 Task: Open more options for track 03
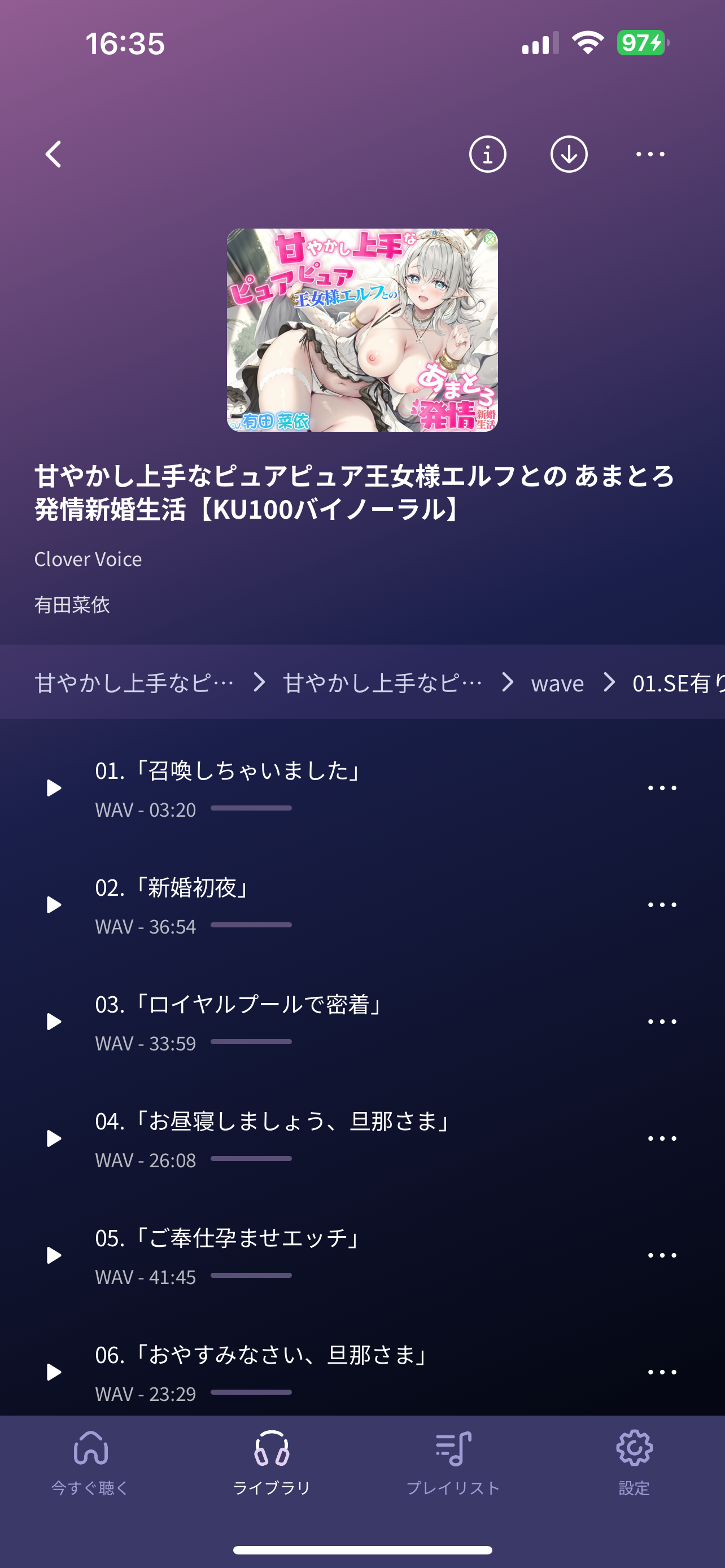pos(662,1022)
